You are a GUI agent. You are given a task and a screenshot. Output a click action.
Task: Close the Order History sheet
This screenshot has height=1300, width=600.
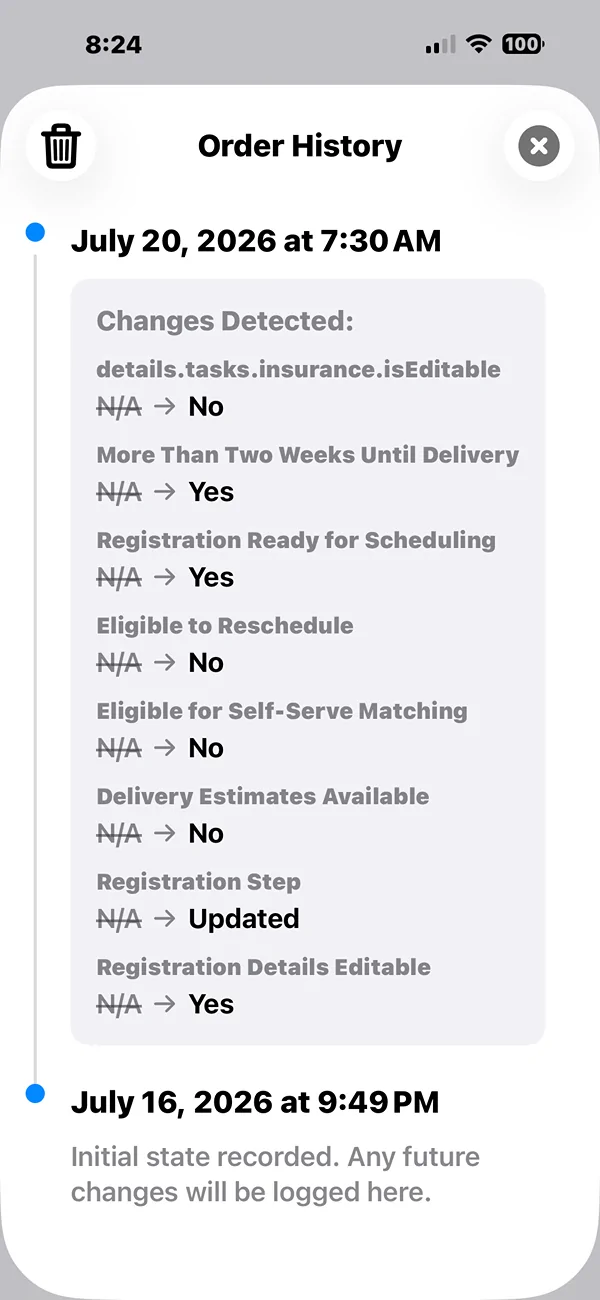tap(539, 147)
